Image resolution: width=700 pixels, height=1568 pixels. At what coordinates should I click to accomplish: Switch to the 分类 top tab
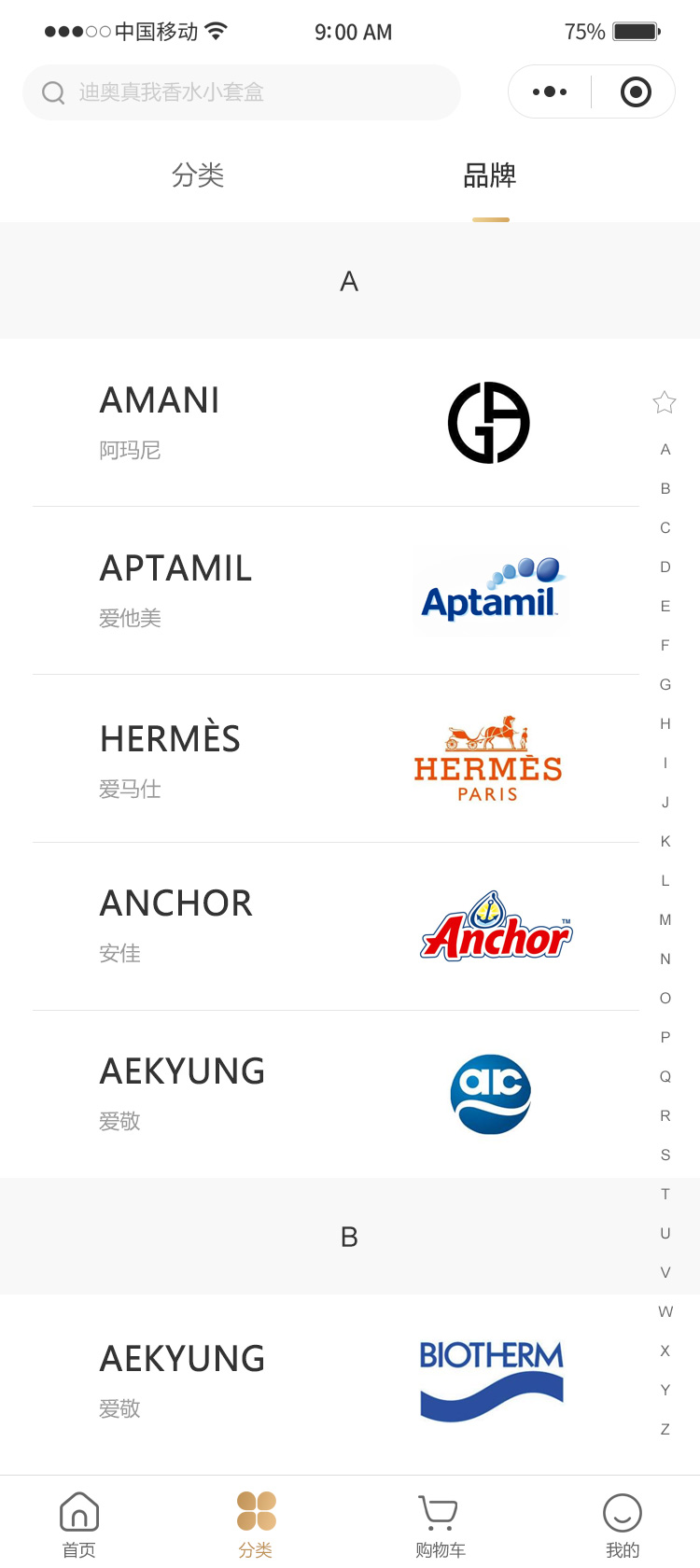198,175
